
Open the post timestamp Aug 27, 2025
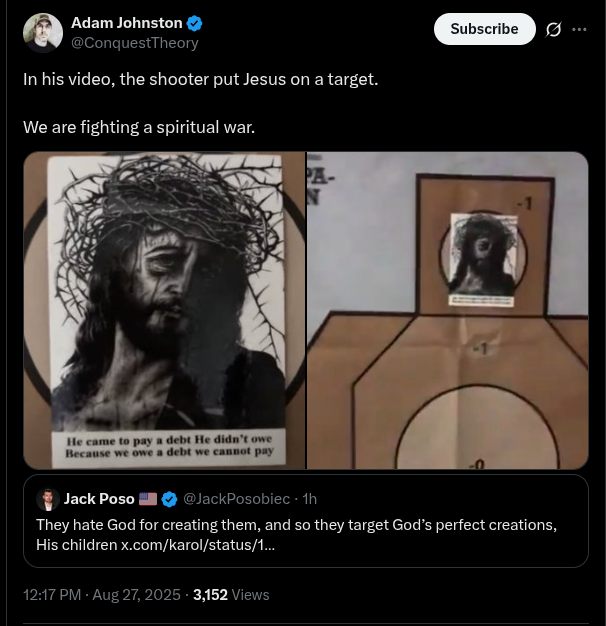point(136,594)
